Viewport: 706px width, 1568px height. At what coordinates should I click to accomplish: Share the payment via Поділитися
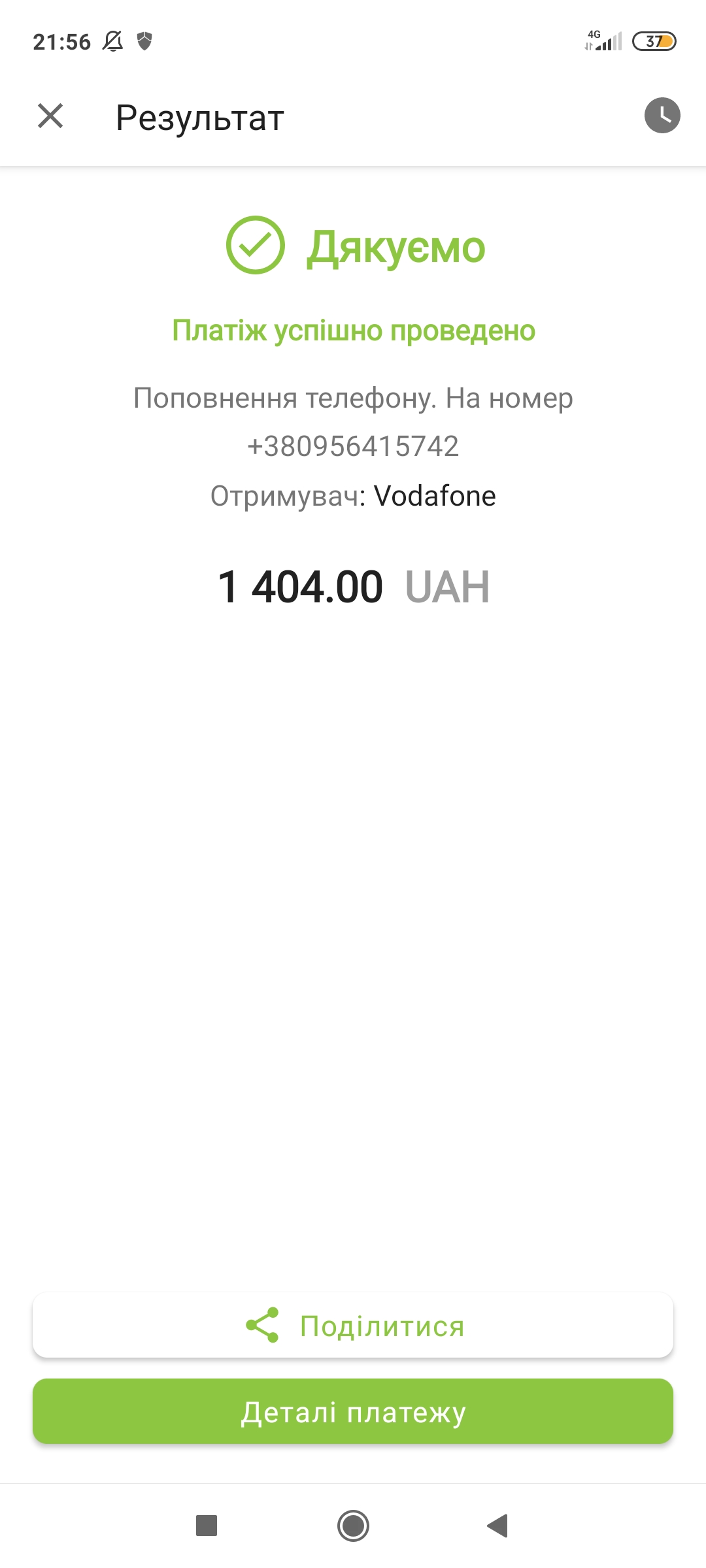353,1326
